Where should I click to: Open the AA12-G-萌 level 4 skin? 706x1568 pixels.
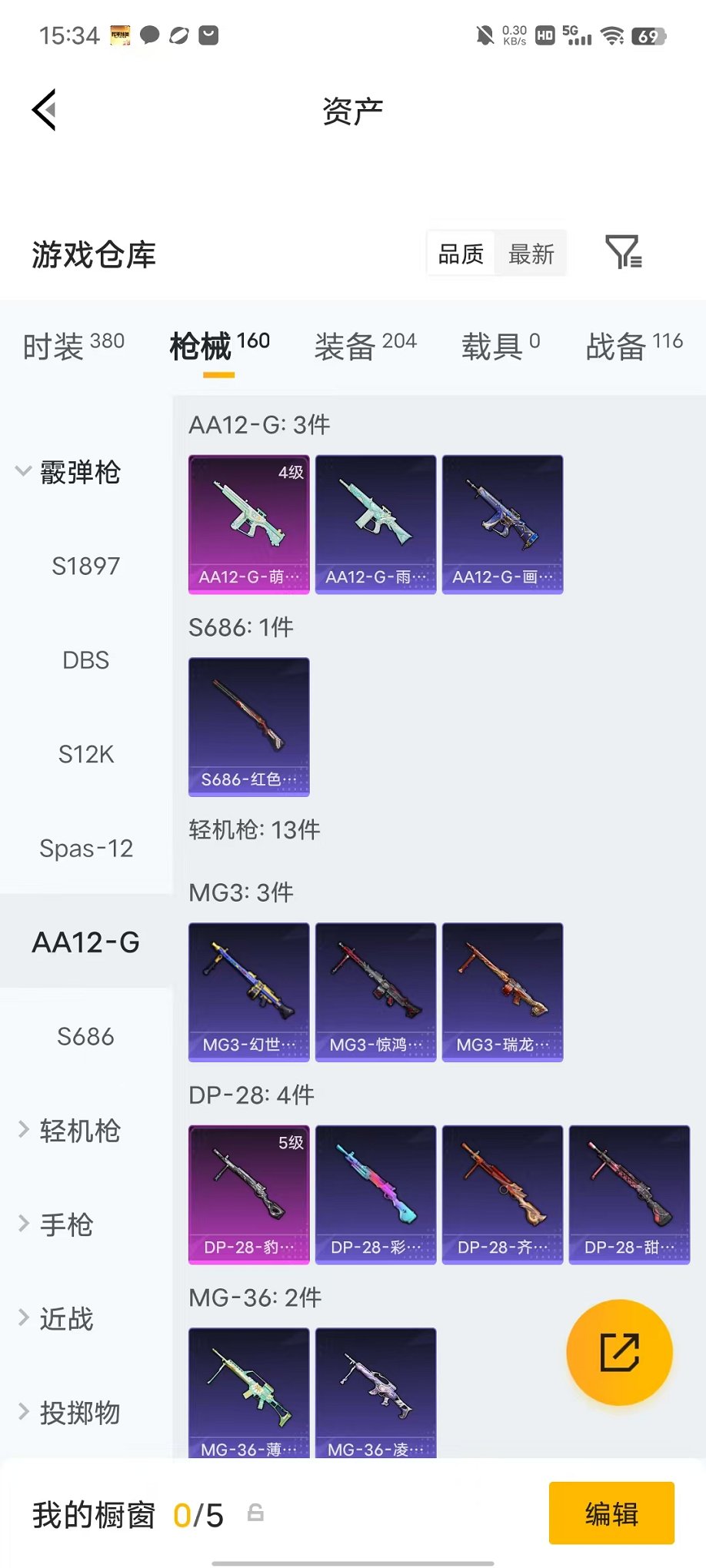249,524
